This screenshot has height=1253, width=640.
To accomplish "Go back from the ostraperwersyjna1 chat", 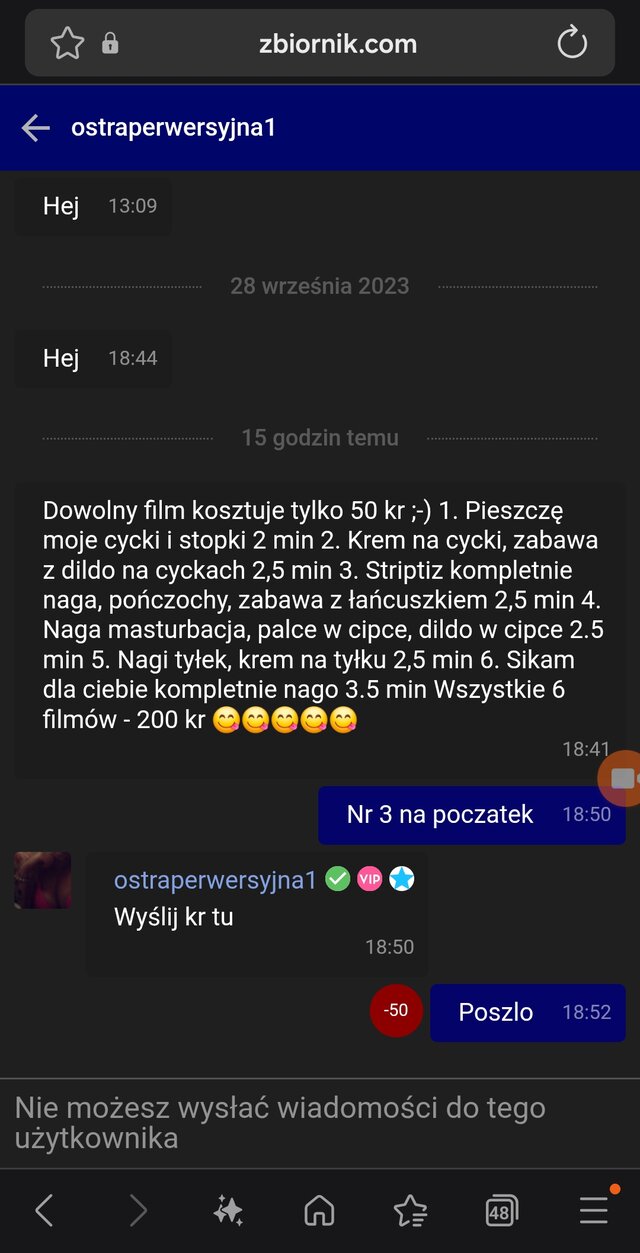I will (36, 128).
